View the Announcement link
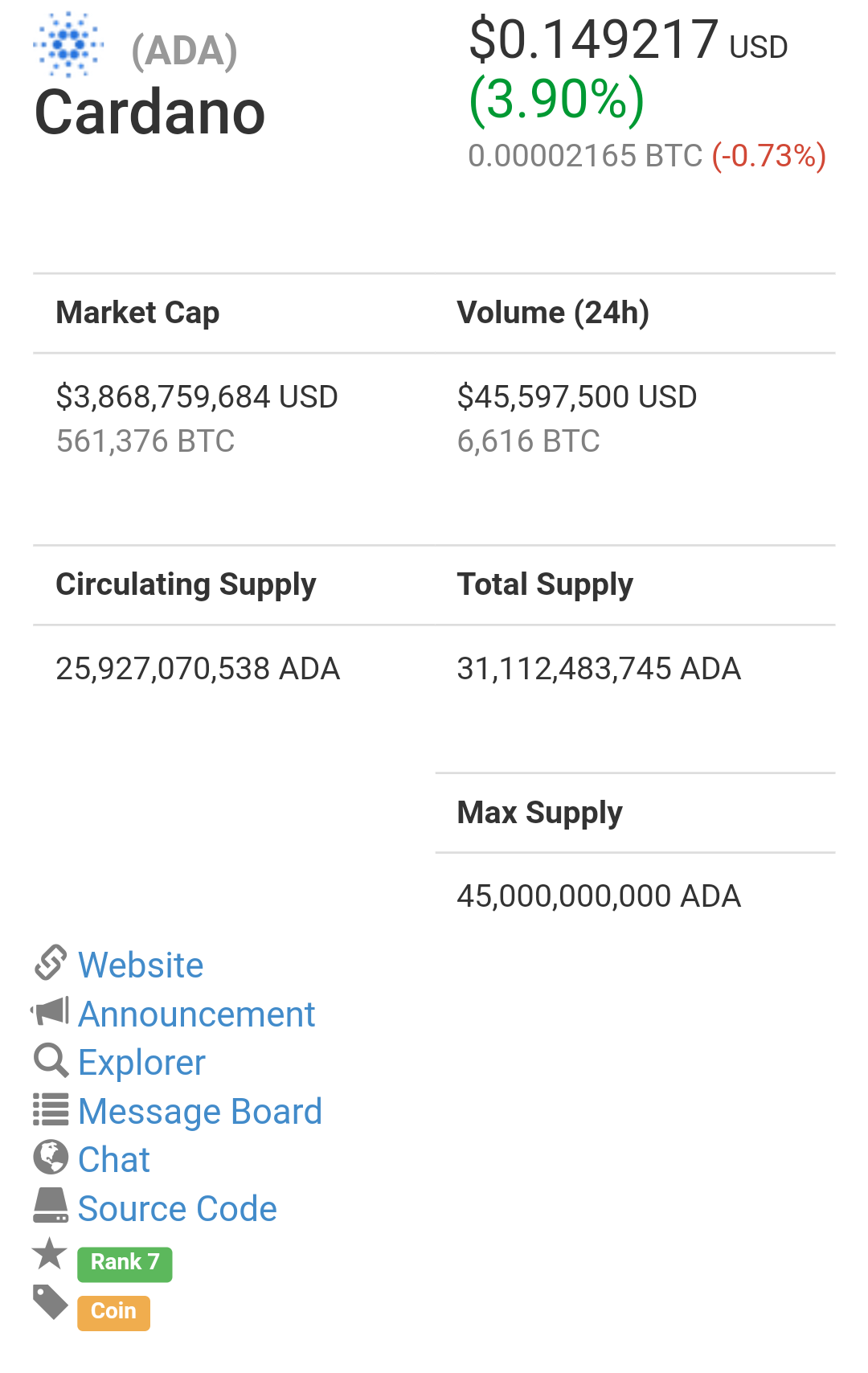This screenshot has height=1373, width=868. pos(196,1014)
